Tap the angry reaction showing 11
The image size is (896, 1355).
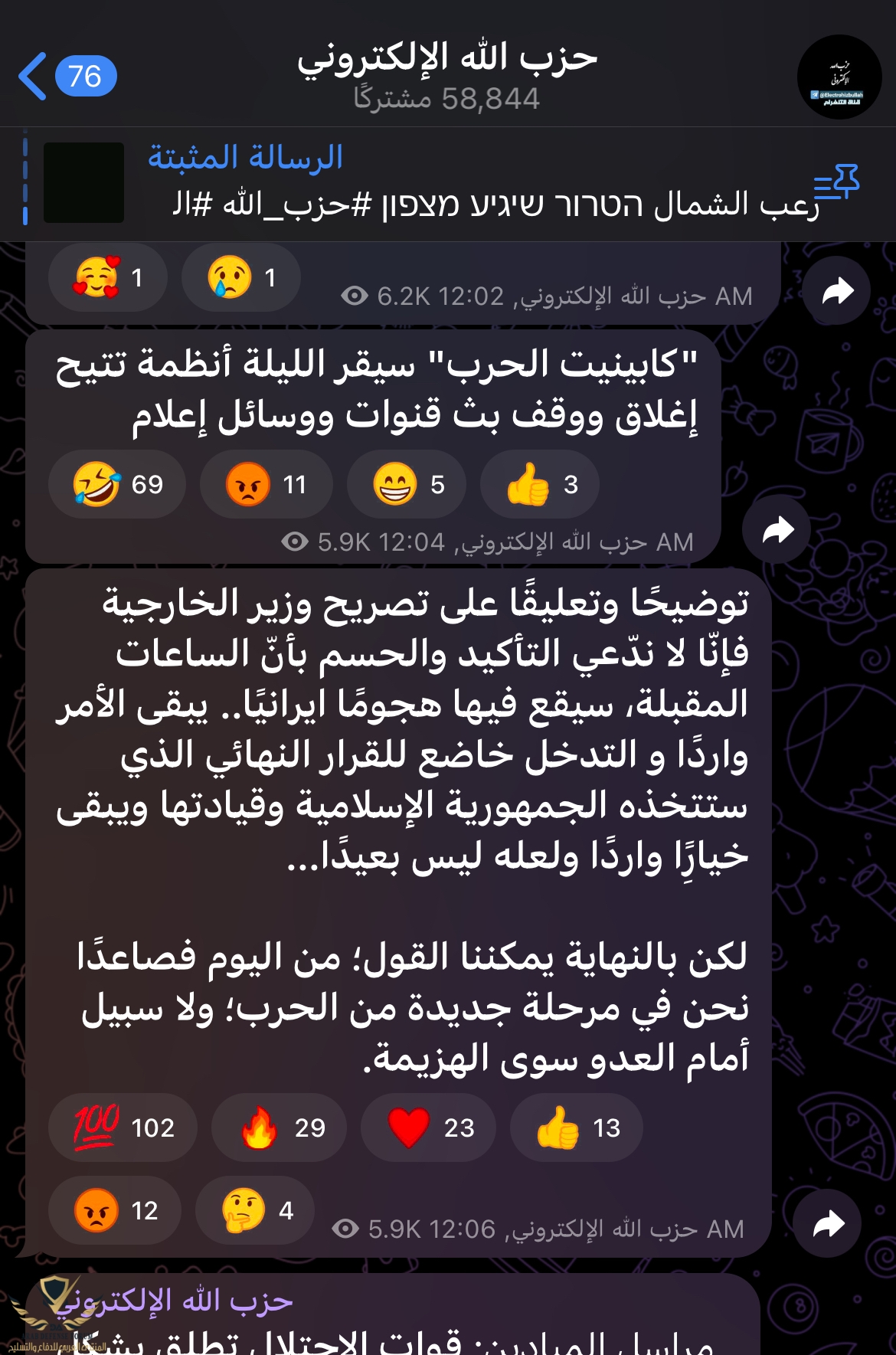[x=266, y=485]
